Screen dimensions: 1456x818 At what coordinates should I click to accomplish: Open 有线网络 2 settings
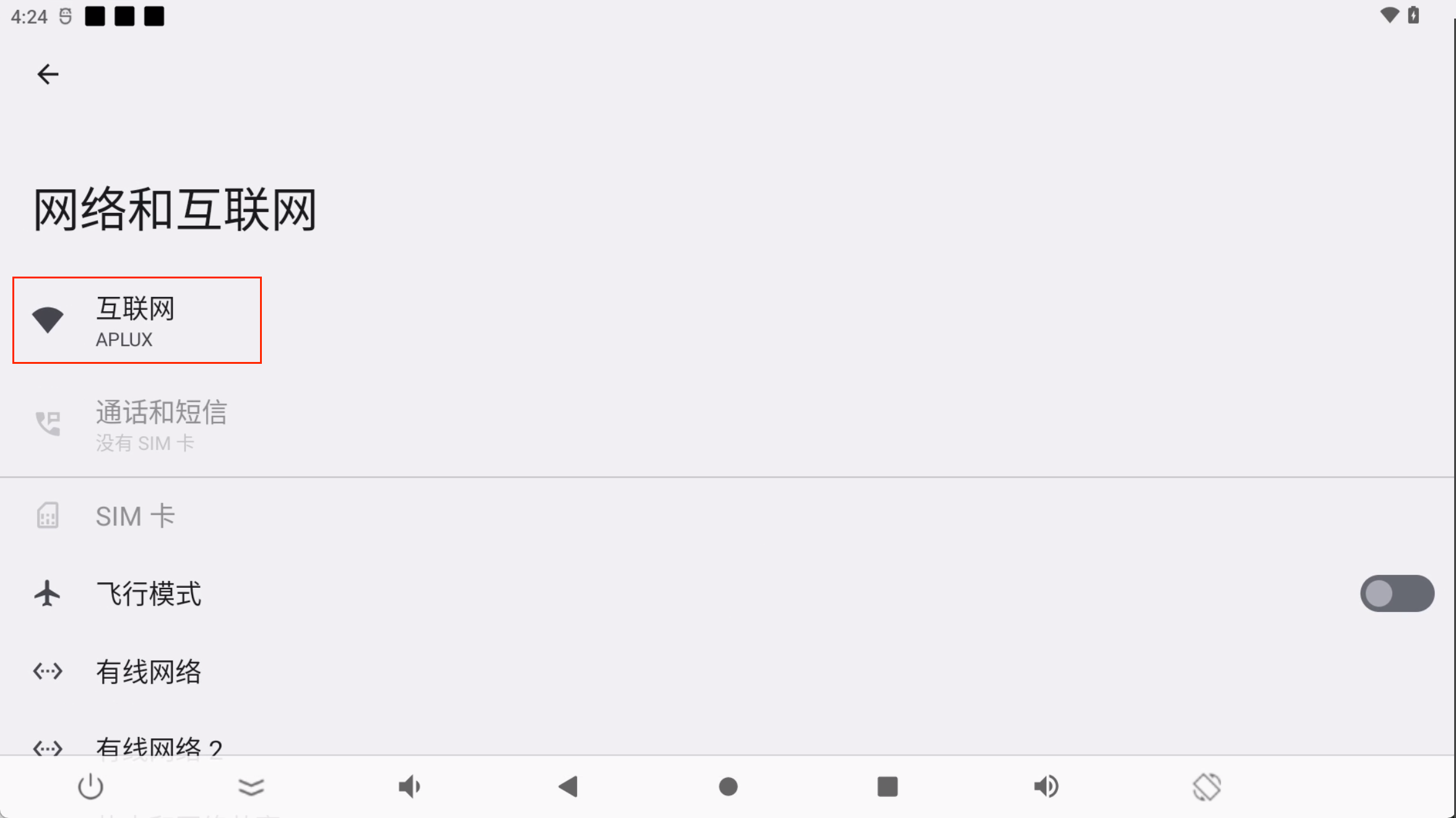click(x=158, y=746)
